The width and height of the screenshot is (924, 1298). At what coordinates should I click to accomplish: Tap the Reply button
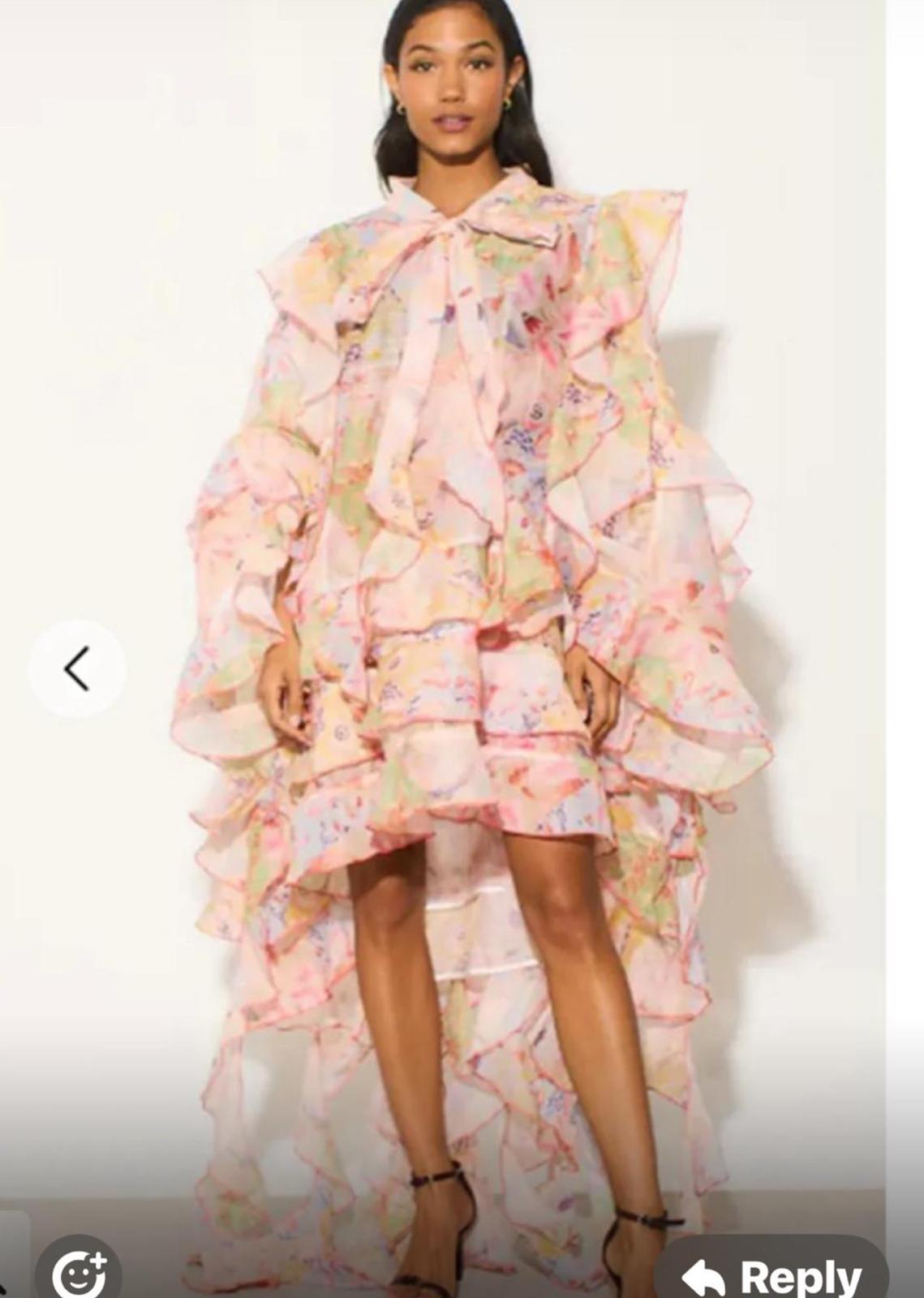(770, 1273)
